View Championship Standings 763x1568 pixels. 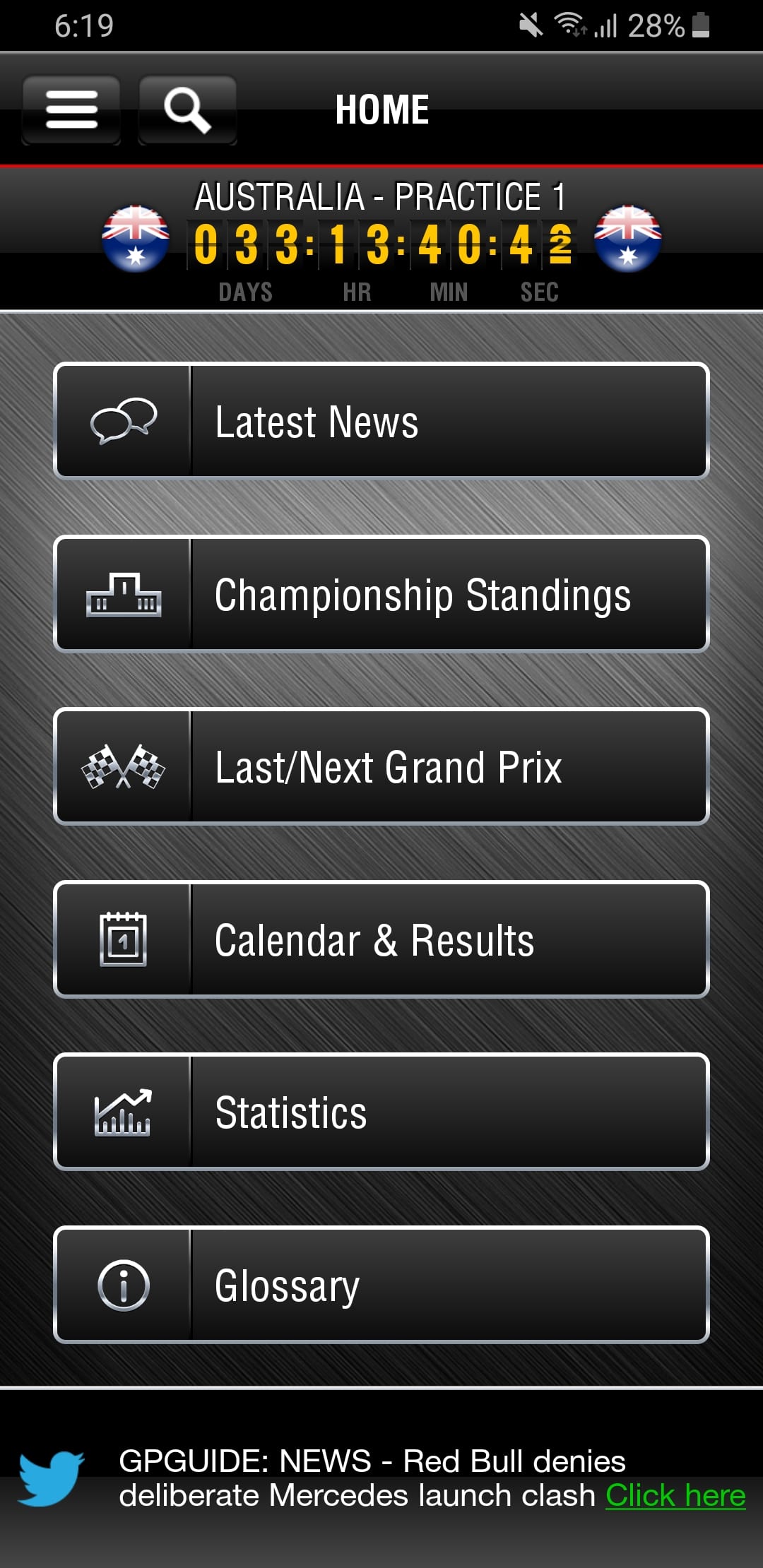[381, 594]
